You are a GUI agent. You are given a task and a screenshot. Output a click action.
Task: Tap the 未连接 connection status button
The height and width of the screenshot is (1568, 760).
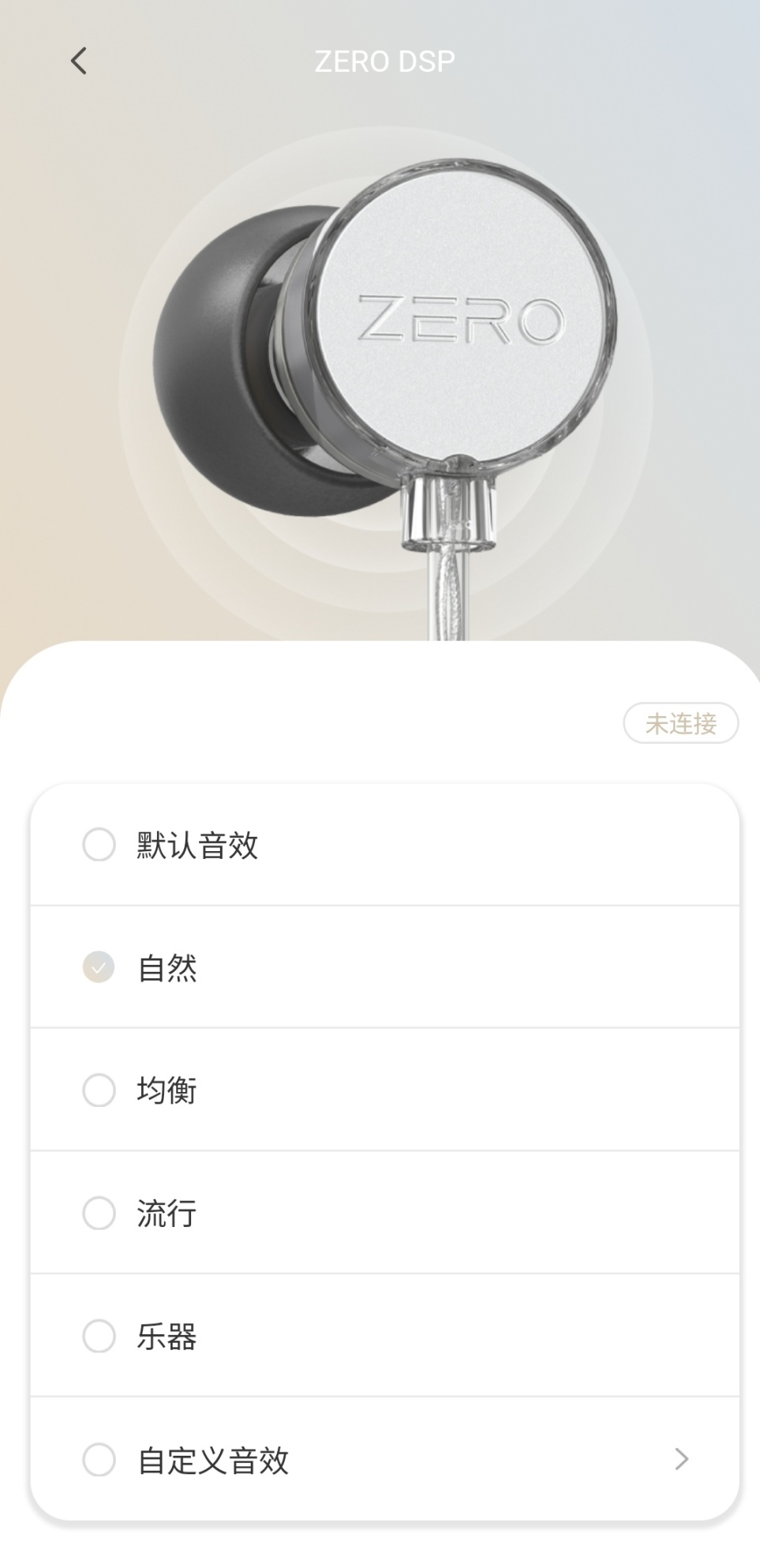(x=680, y=723)
